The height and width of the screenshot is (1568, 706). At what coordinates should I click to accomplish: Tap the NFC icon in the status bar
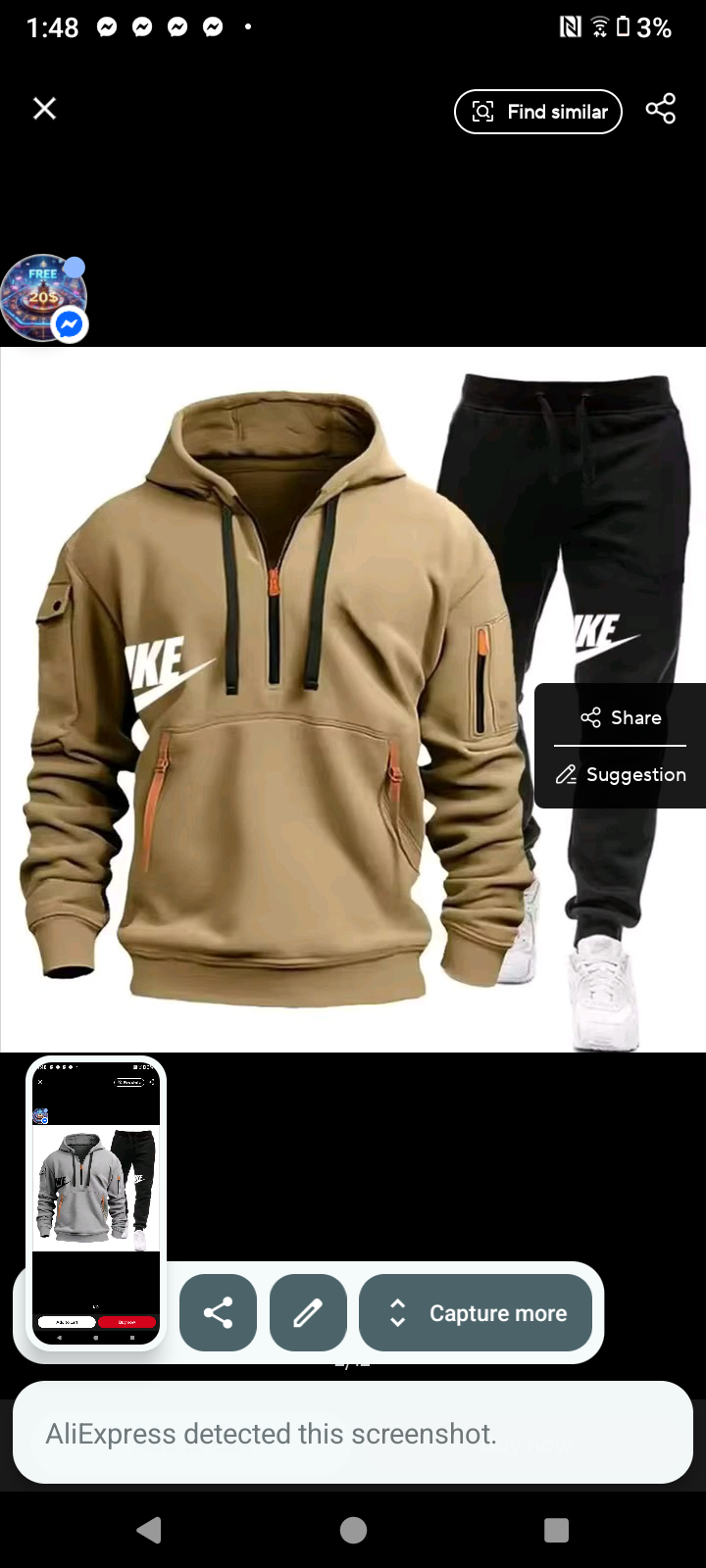click(572, 26)
